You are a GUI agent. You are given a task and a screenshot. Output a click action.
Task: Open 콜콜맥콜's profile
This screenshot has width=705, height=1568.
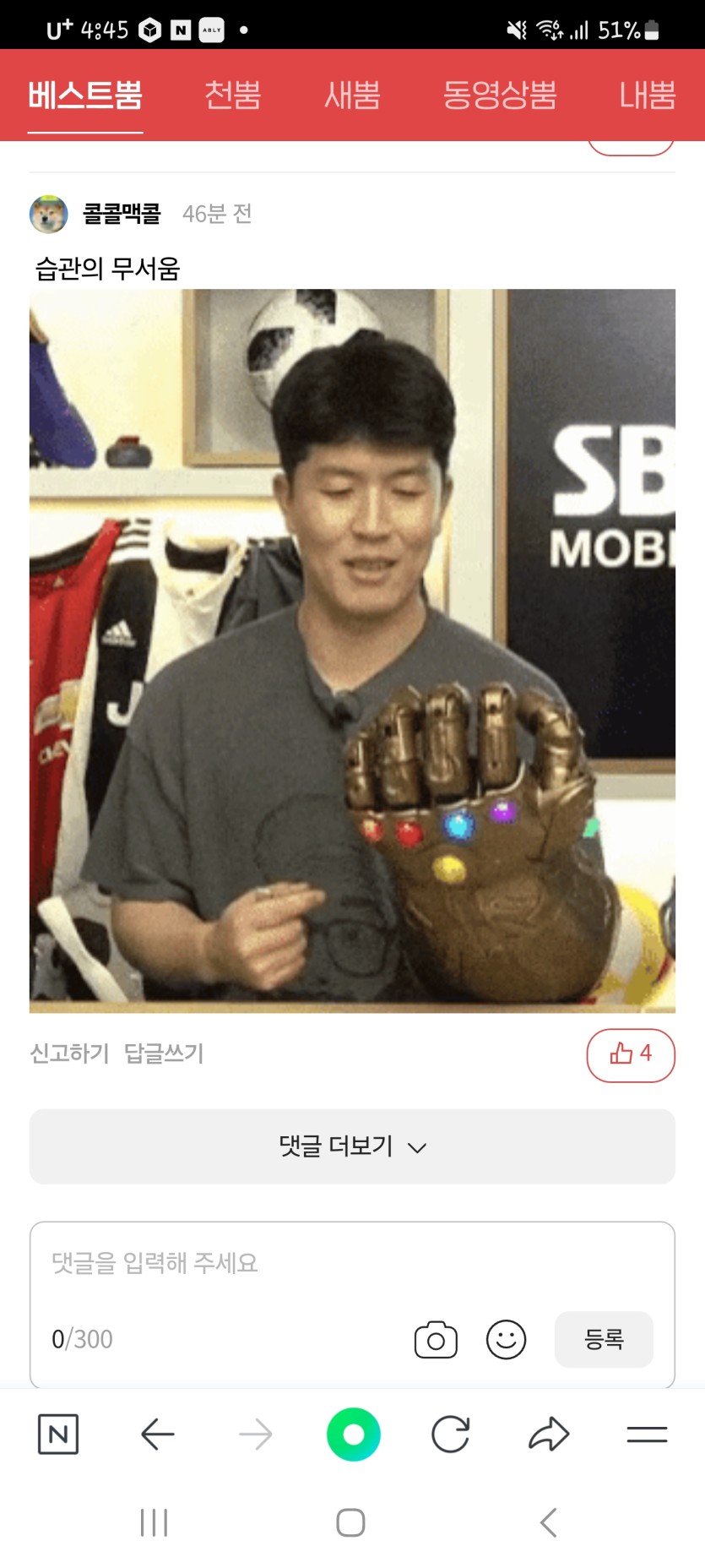tap(121, 214)
